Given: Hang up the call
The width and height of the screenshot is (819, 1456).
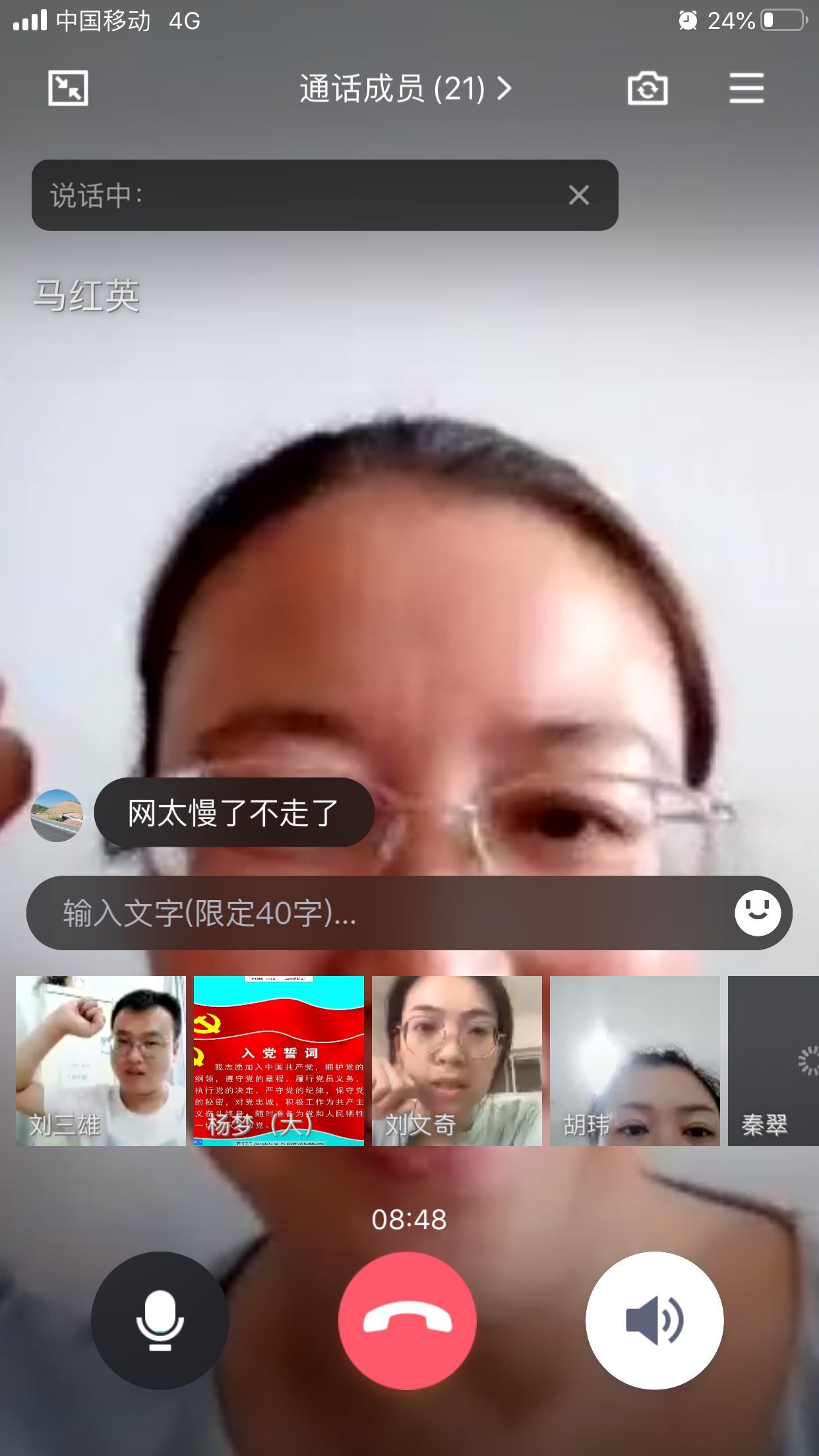Looking at the screenshot, I should [408, 1320].
